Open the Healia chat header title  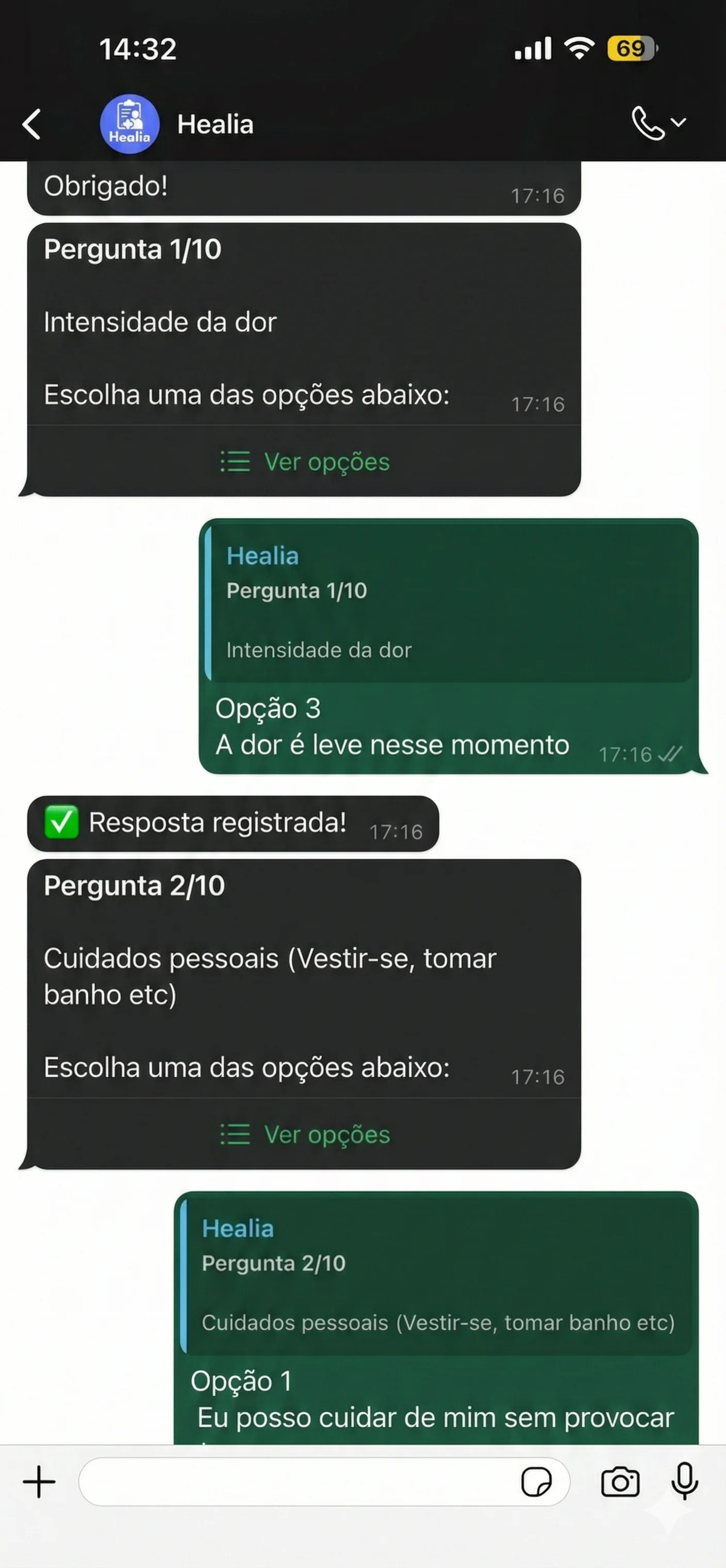click(x=215, y=124)
